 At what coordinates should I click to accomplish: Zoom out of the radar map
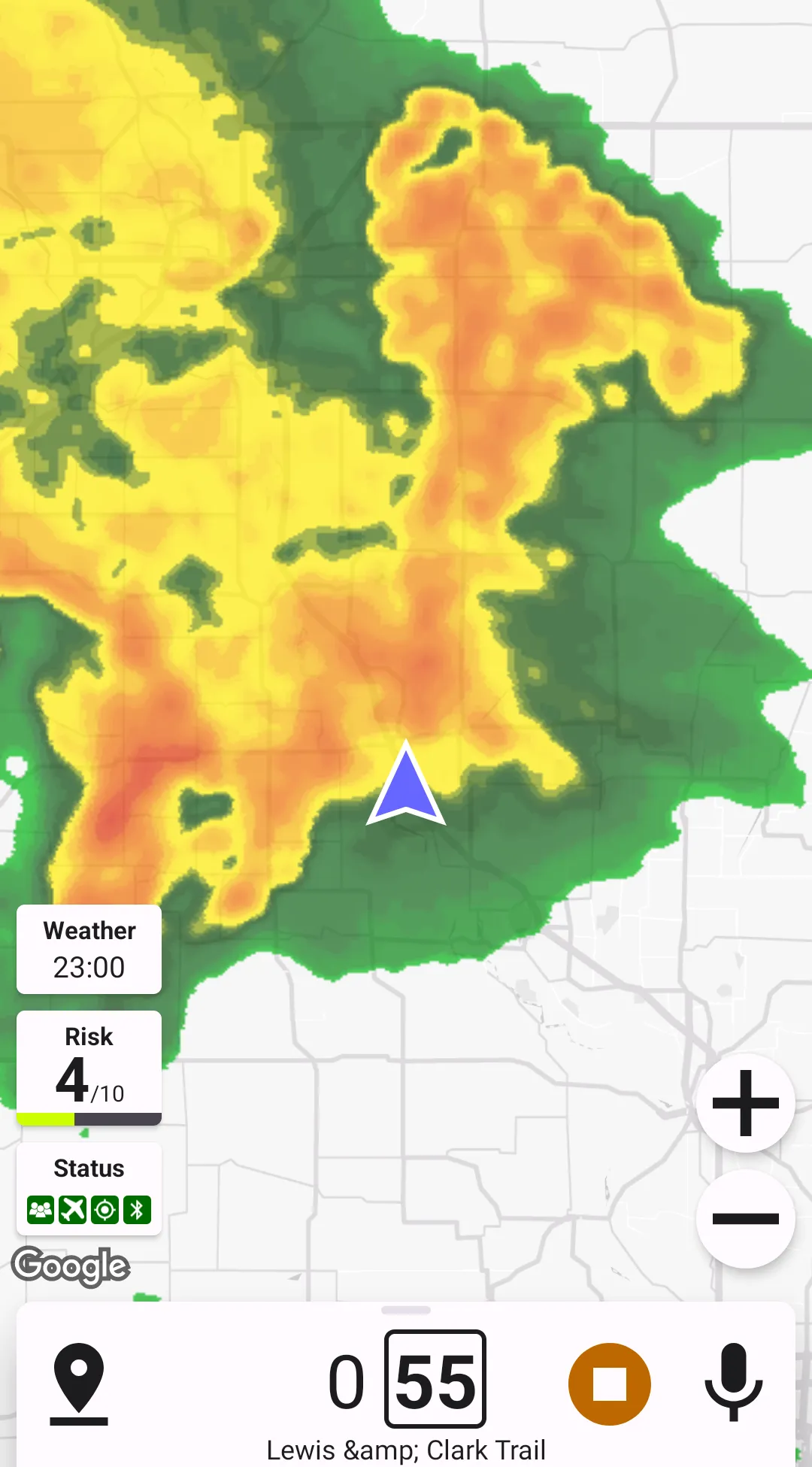click(745, 1219)
